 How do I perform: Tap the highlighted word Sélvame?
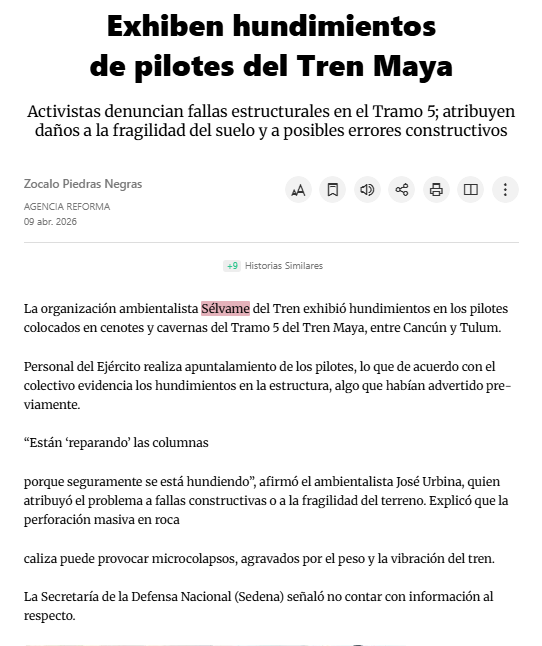(225, 309)
